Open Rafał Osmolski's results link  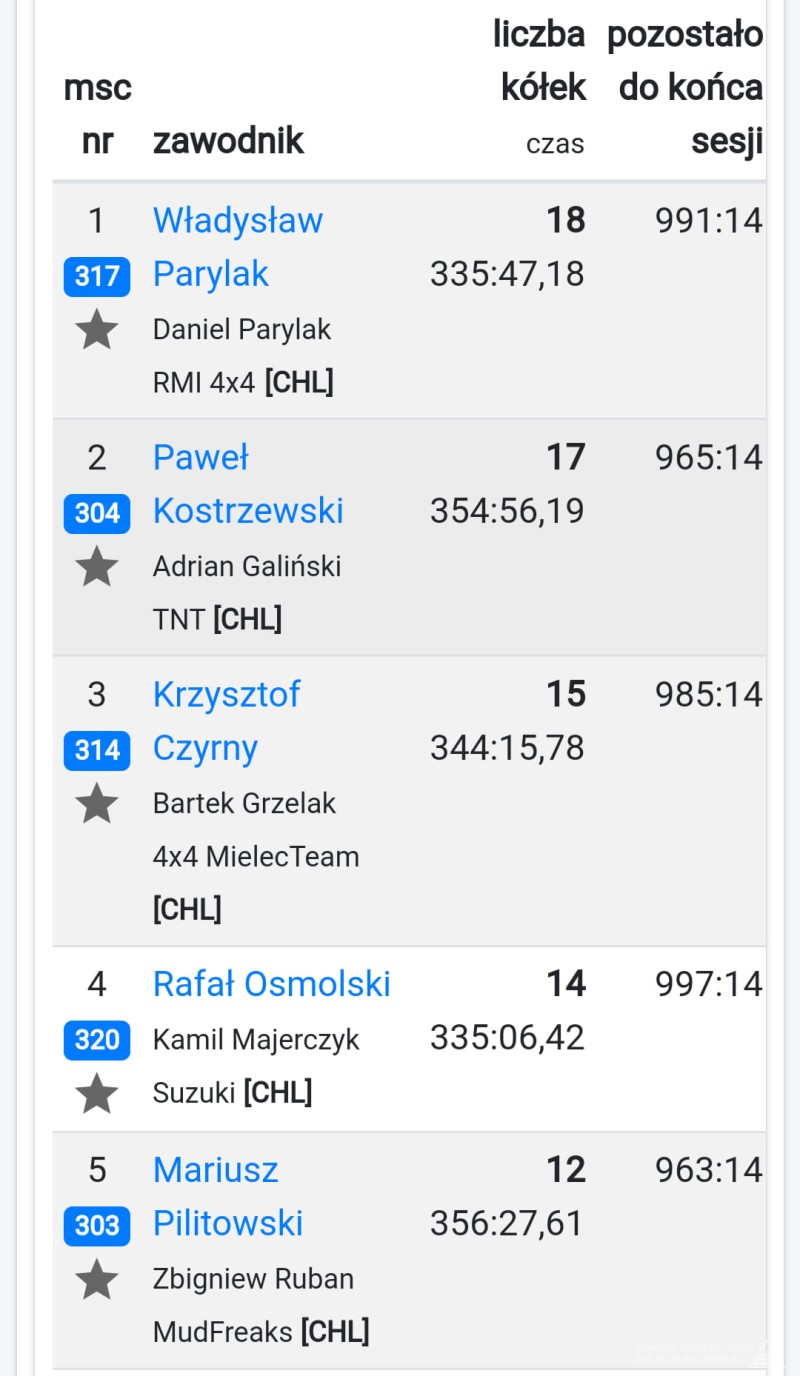[x=271, y=984]
